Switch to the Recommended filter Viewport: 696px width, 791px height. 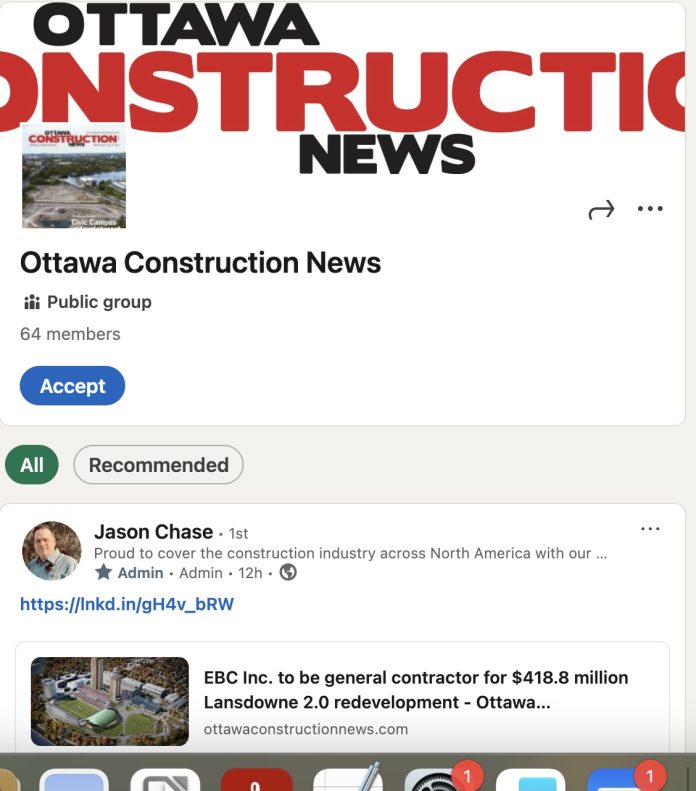tap(158, 465)
